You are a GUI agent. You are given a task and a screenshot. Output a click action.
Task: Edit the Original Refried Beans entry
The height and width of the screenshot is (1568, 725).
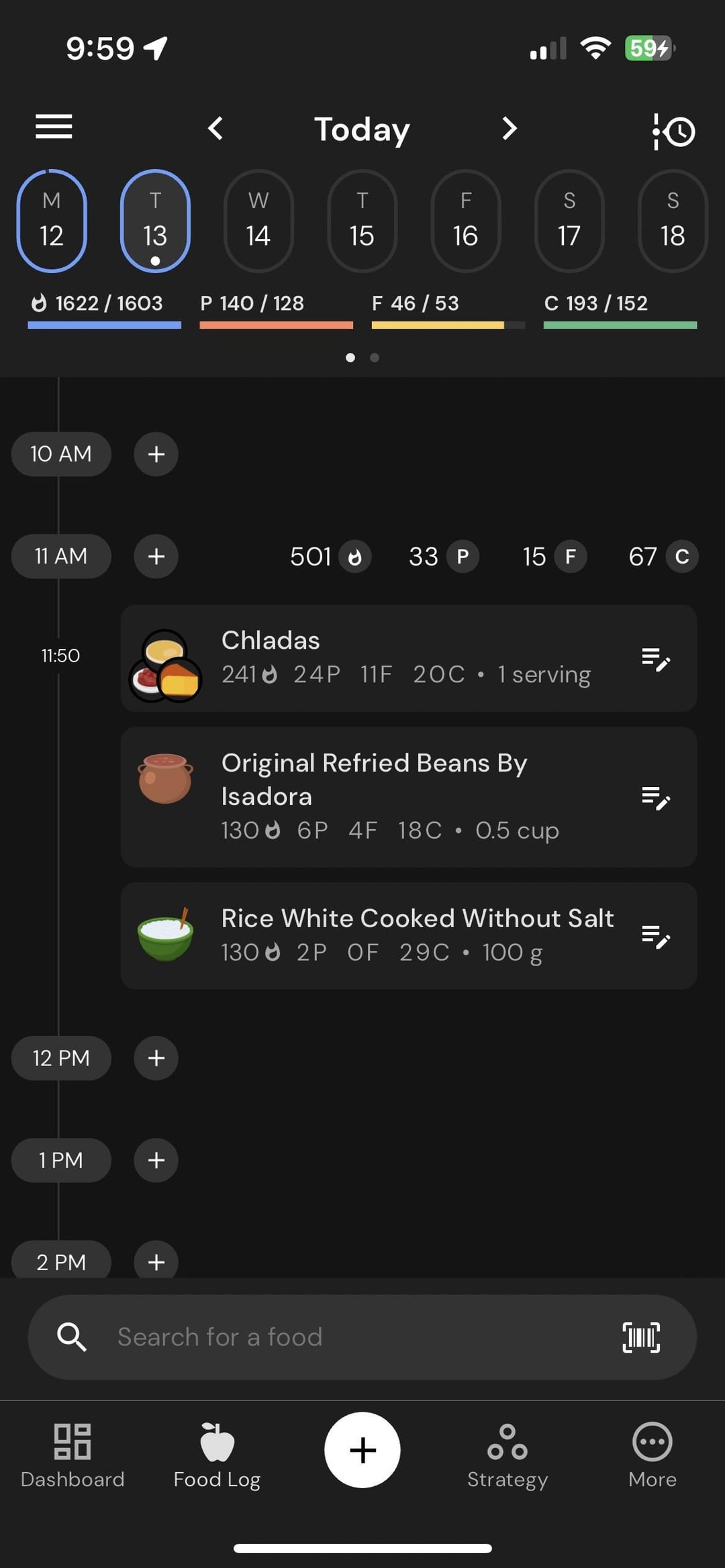pos(655,797)
